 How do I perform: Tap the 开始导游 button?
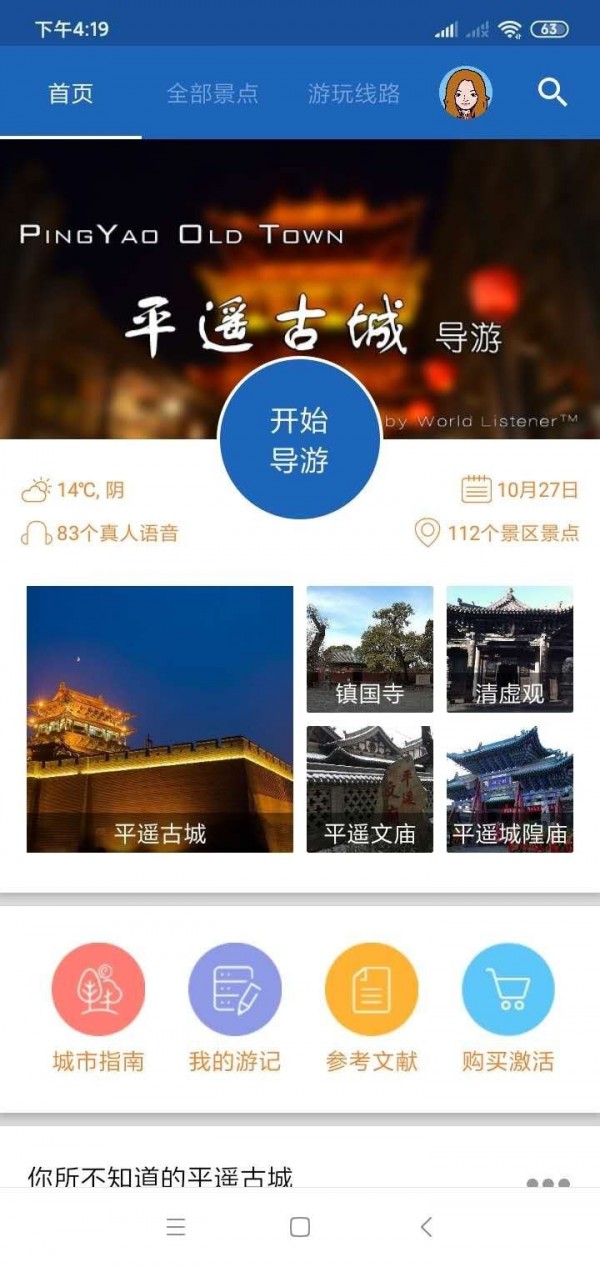pos(299,440)
